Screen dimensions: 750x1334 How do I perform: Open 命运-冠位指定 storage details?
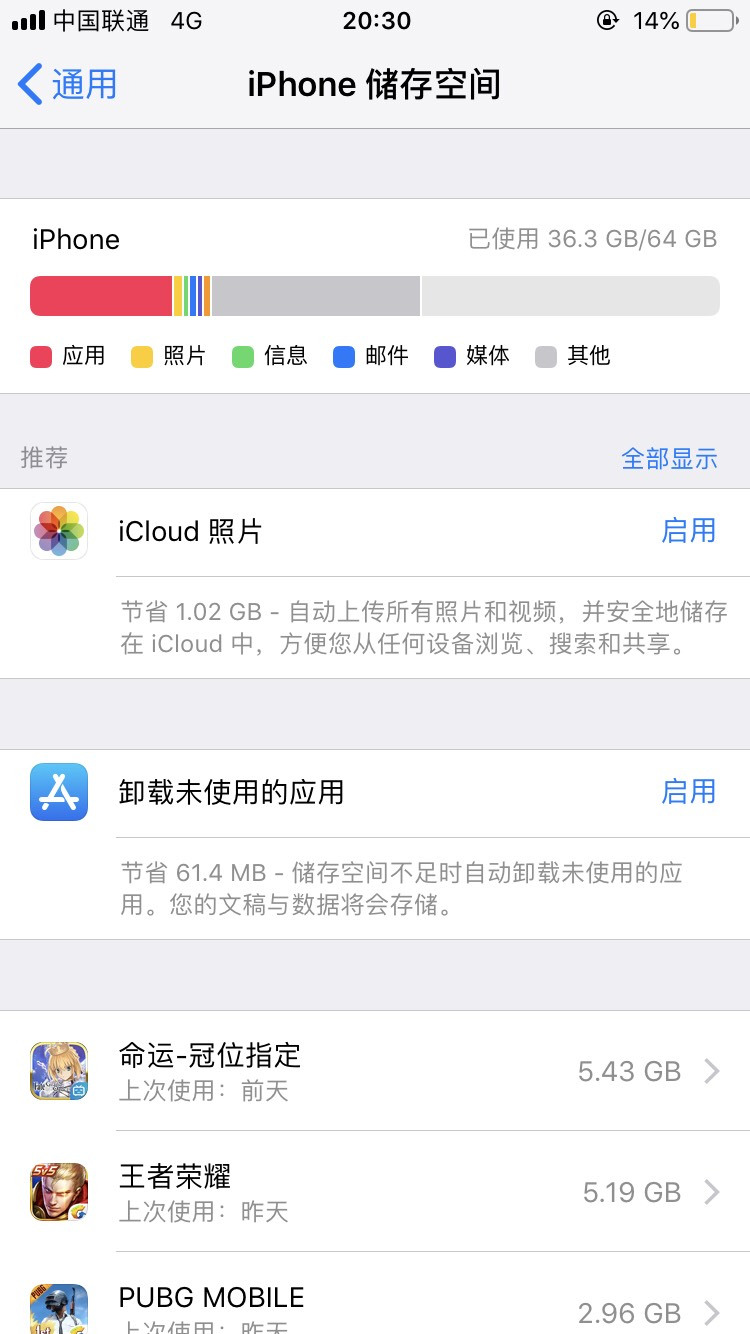tap(375, 1071)
